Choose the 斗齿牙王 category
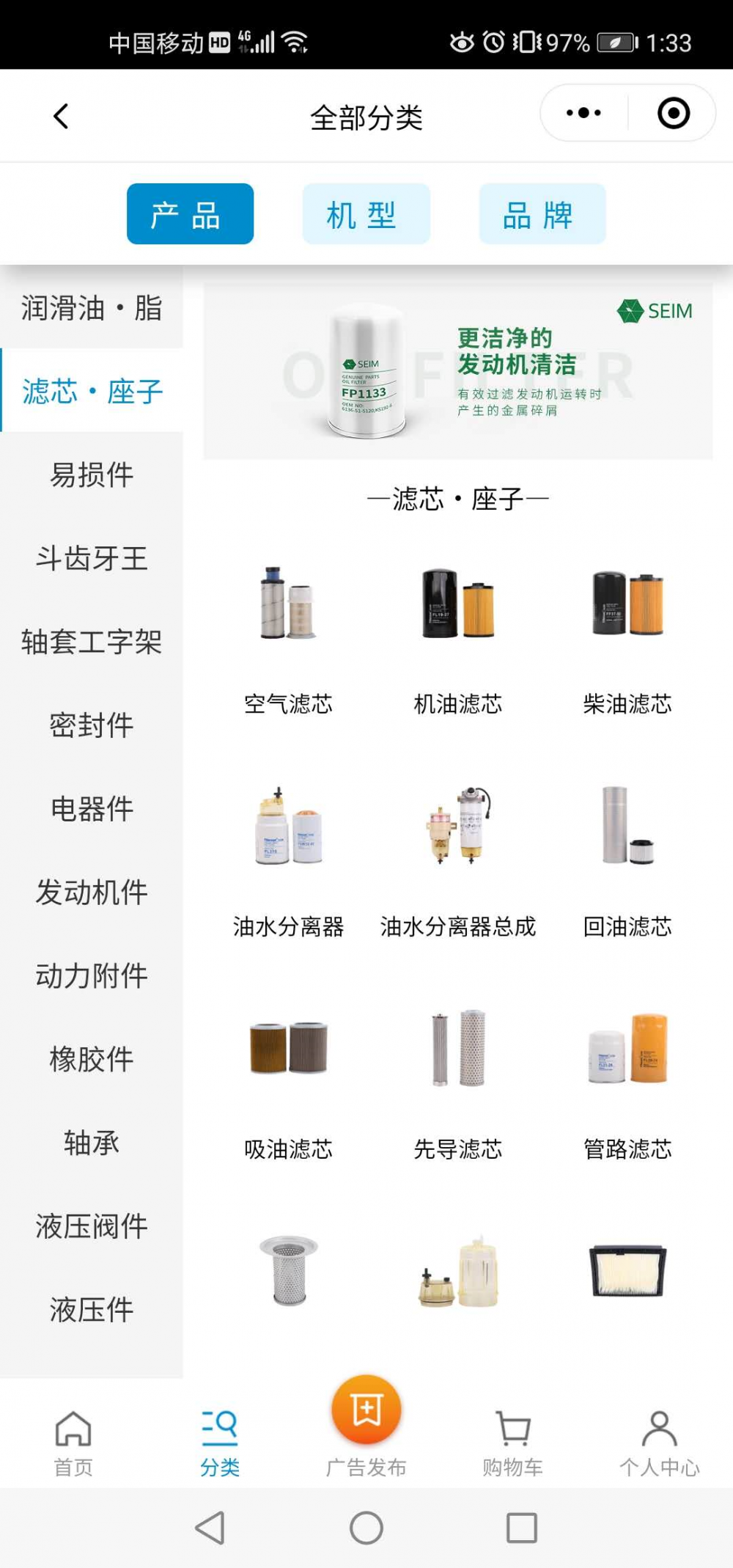 click(x=92, y=558)
